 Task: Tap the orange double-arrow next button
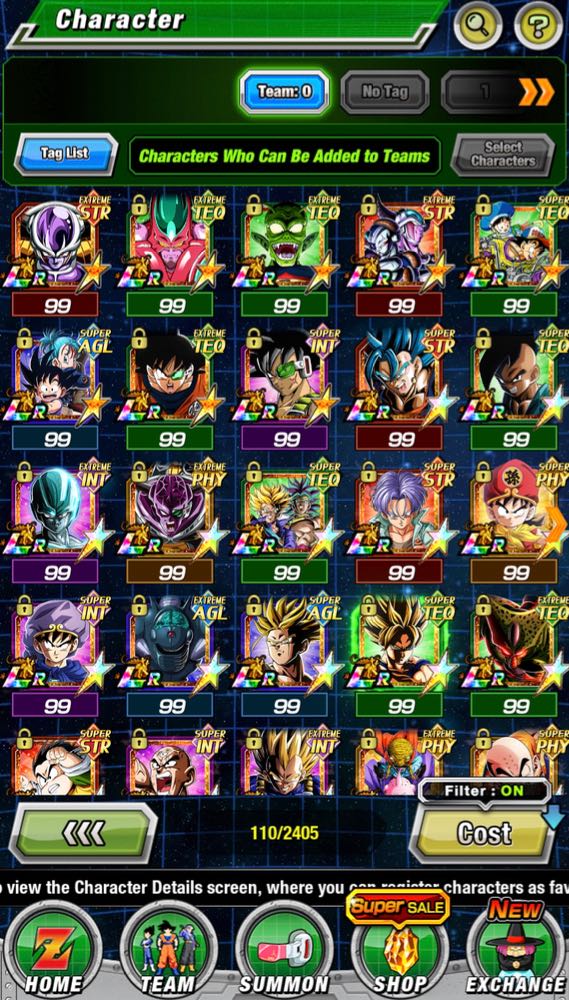pos(536,92)
